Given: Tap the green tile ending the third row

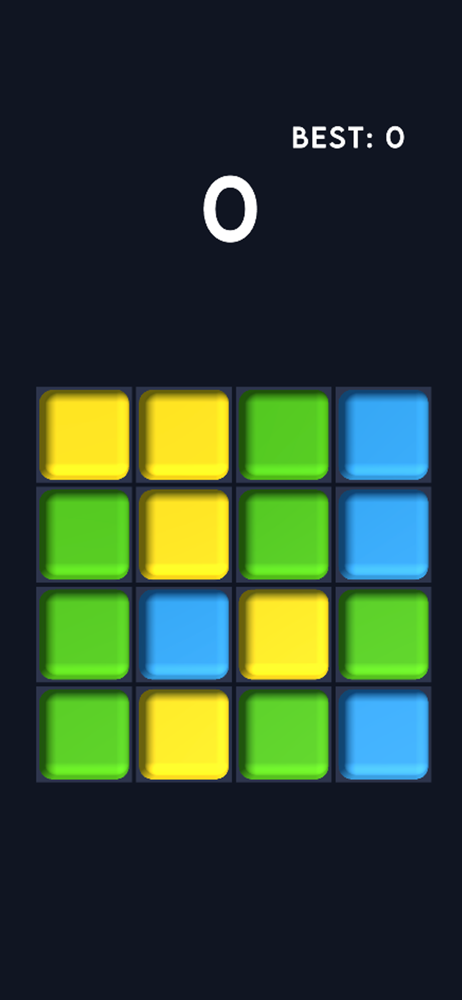Looking at the screenshot, I should click(384, 635).
